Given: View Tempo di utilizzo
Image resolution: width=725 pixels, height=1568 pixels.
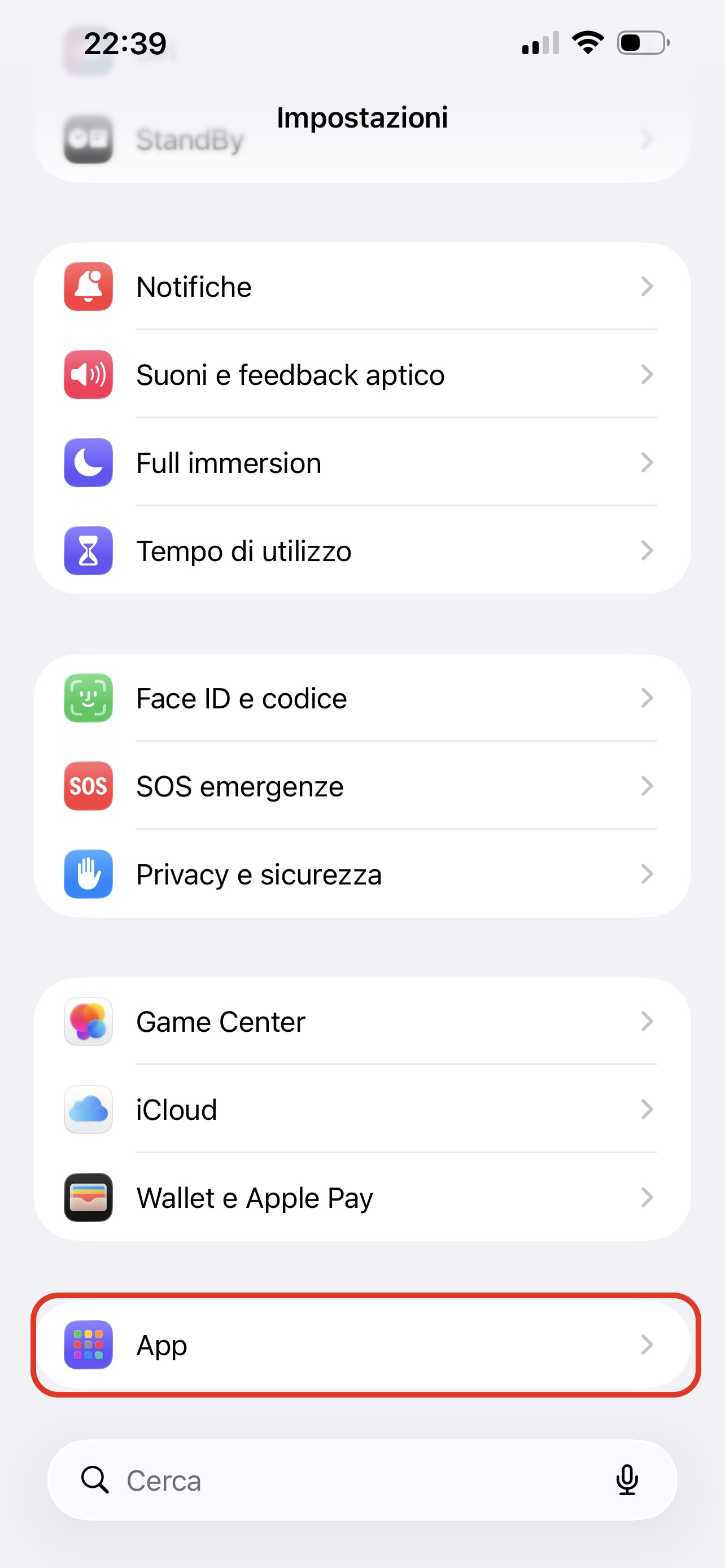Looking at the screenshot, I should pos(361,551).
